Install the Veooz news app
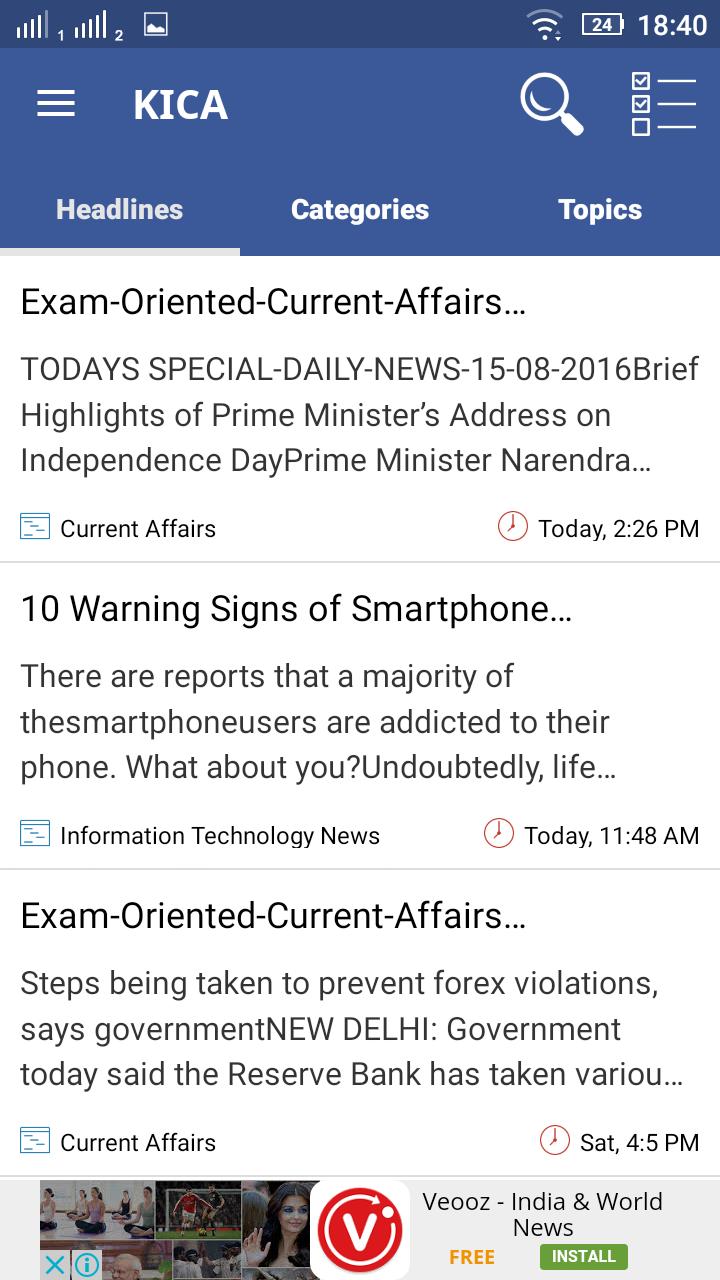The width and height of the screenshot is (720, 1280). point(583,1256)
